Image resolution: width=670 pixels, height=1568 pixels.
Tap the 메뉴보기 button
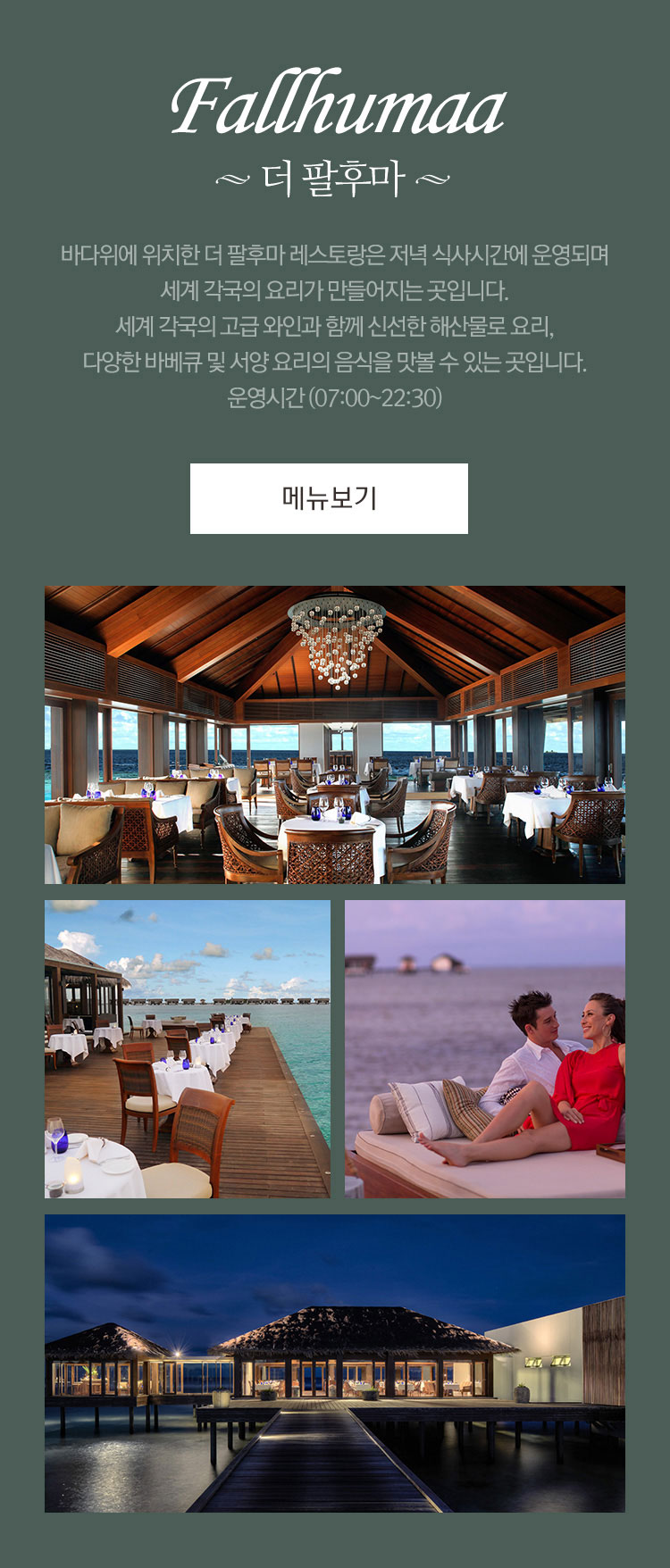click(329, 498)
